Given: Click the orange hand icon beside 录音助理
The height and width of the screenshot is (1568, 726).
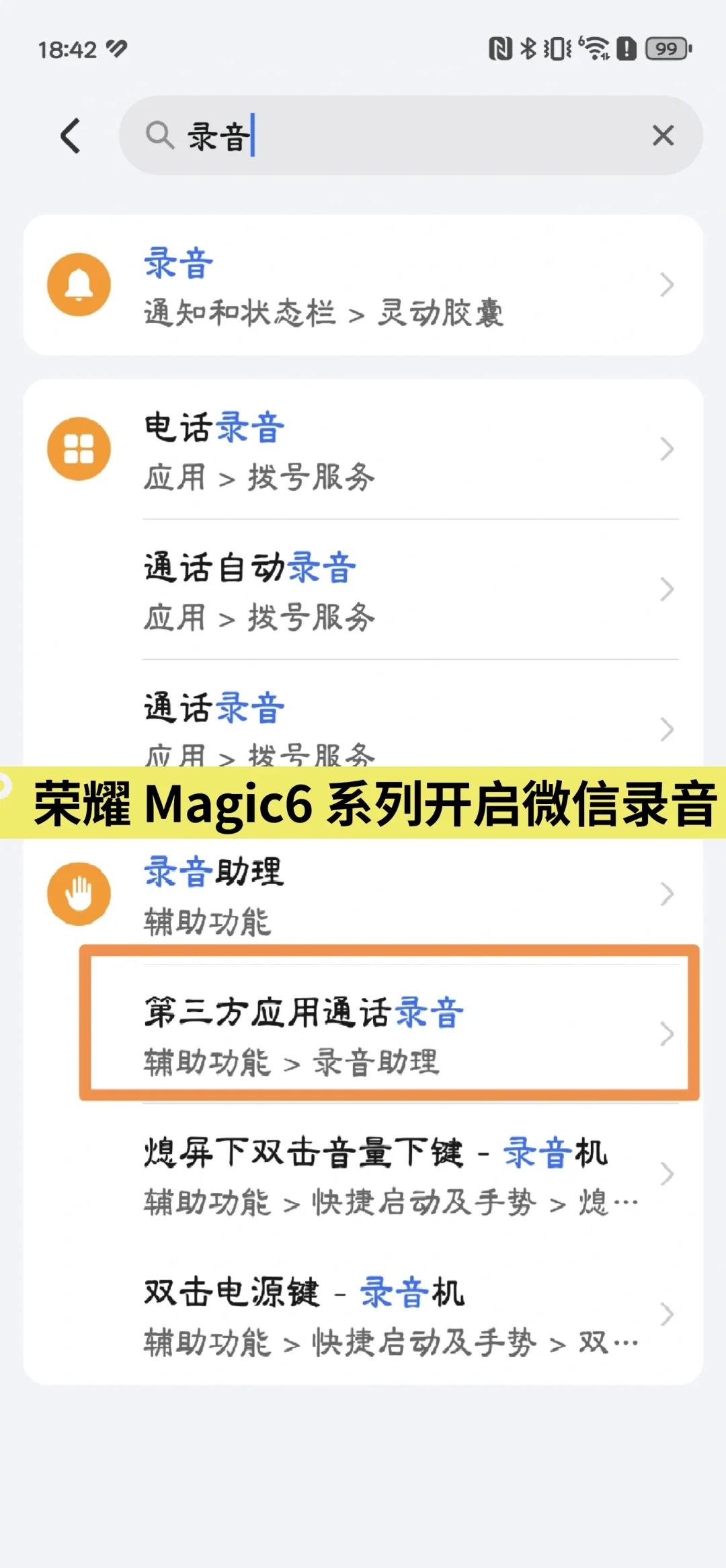Looking at the screenshot, I should (79, 892).
